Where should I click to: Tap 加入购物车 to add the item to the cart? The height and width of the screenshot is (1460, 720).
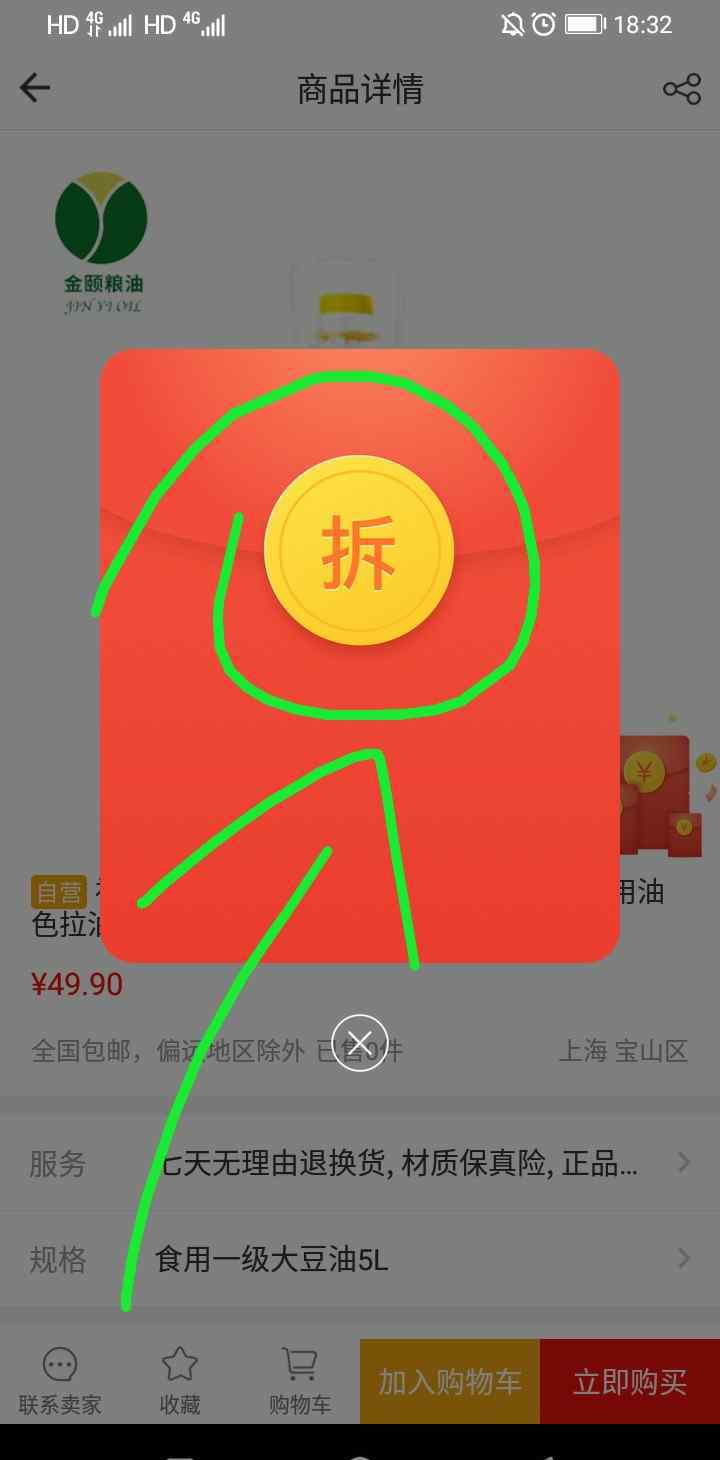[450, 1382]
